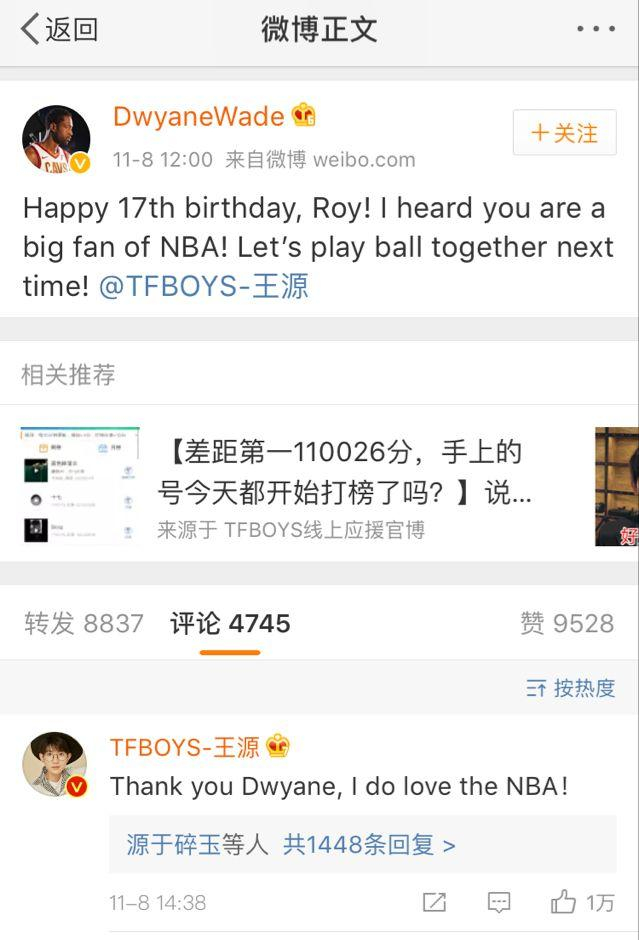Like TFBOYS-王源's comment
Image resolution: width=639 pixels, height=940 pixels.
tap(581, 903)
